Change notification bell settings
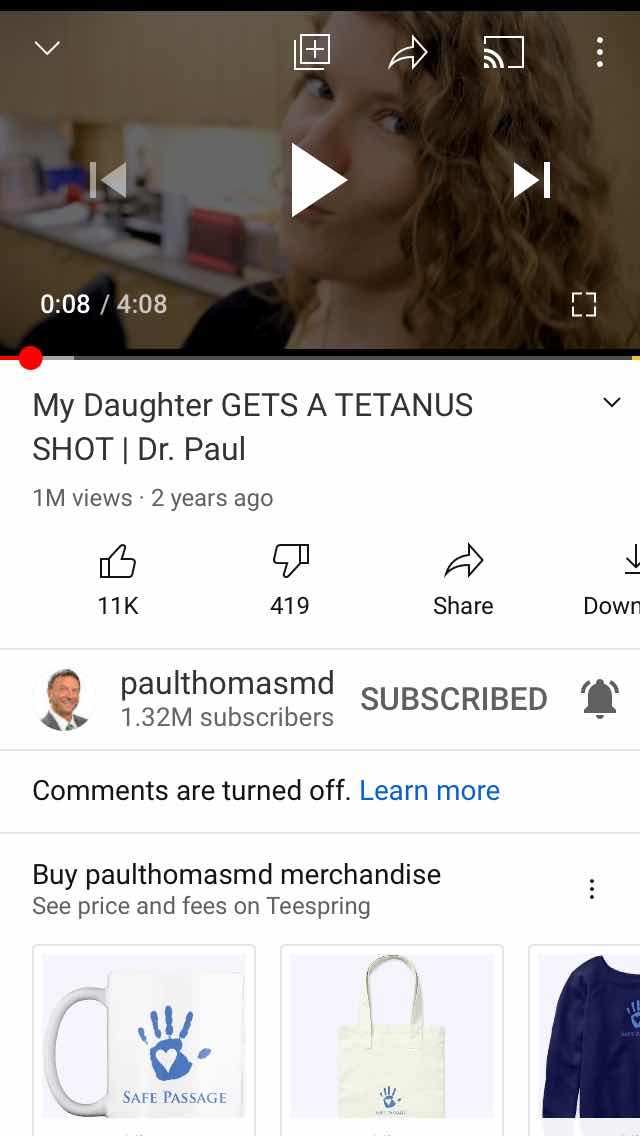 (600, 699)
